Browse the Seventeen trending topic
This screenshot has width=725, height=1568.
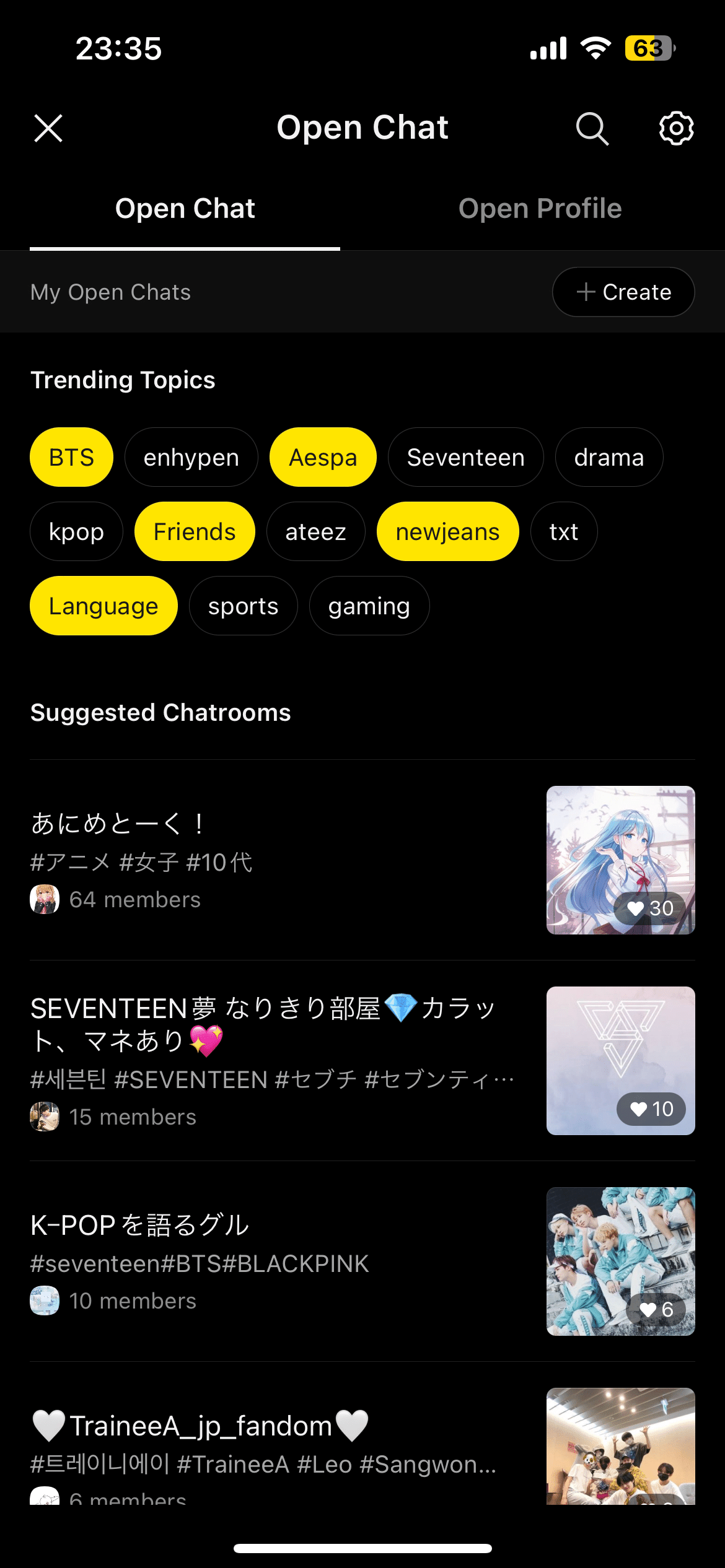pos(465,458)
